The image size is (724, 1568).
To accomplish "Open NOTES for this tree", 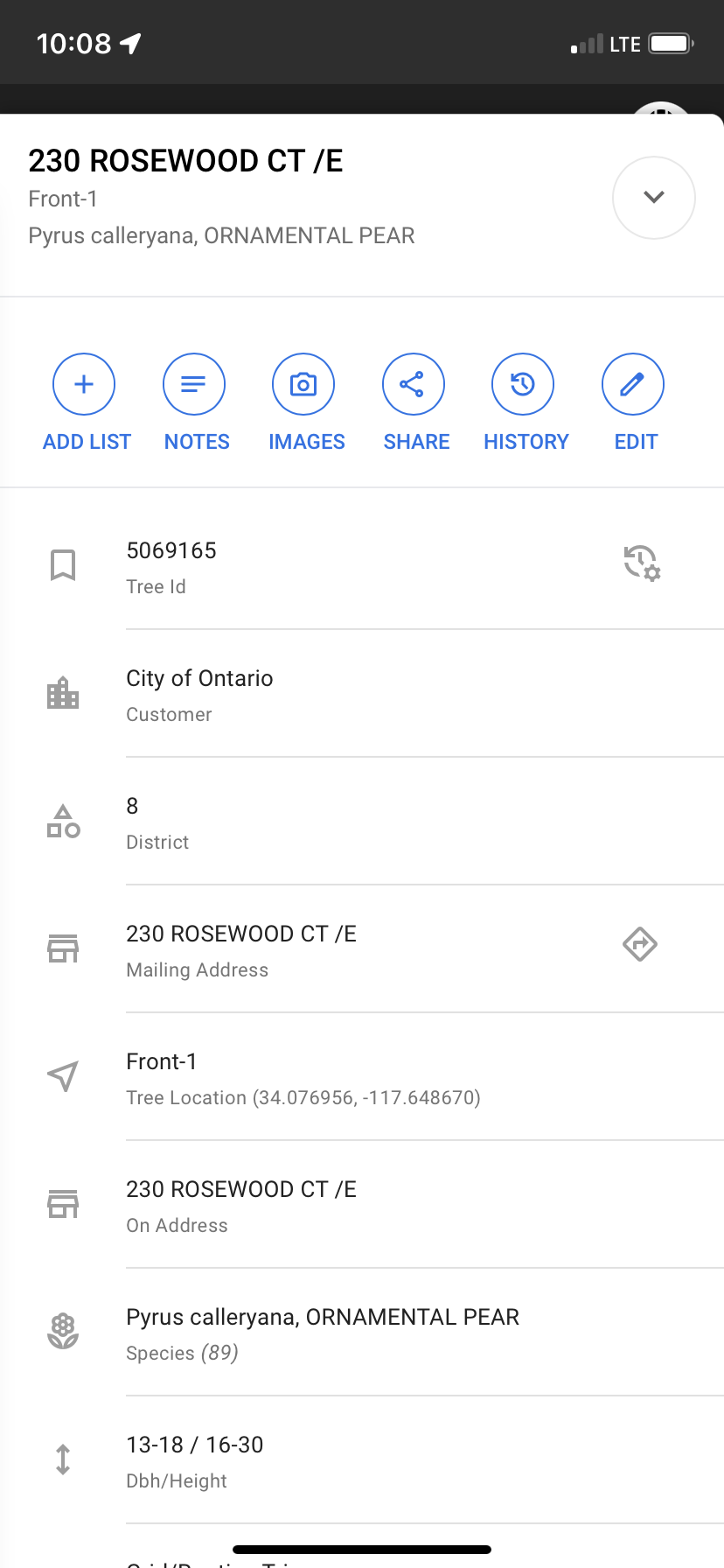I will point(195,403).
